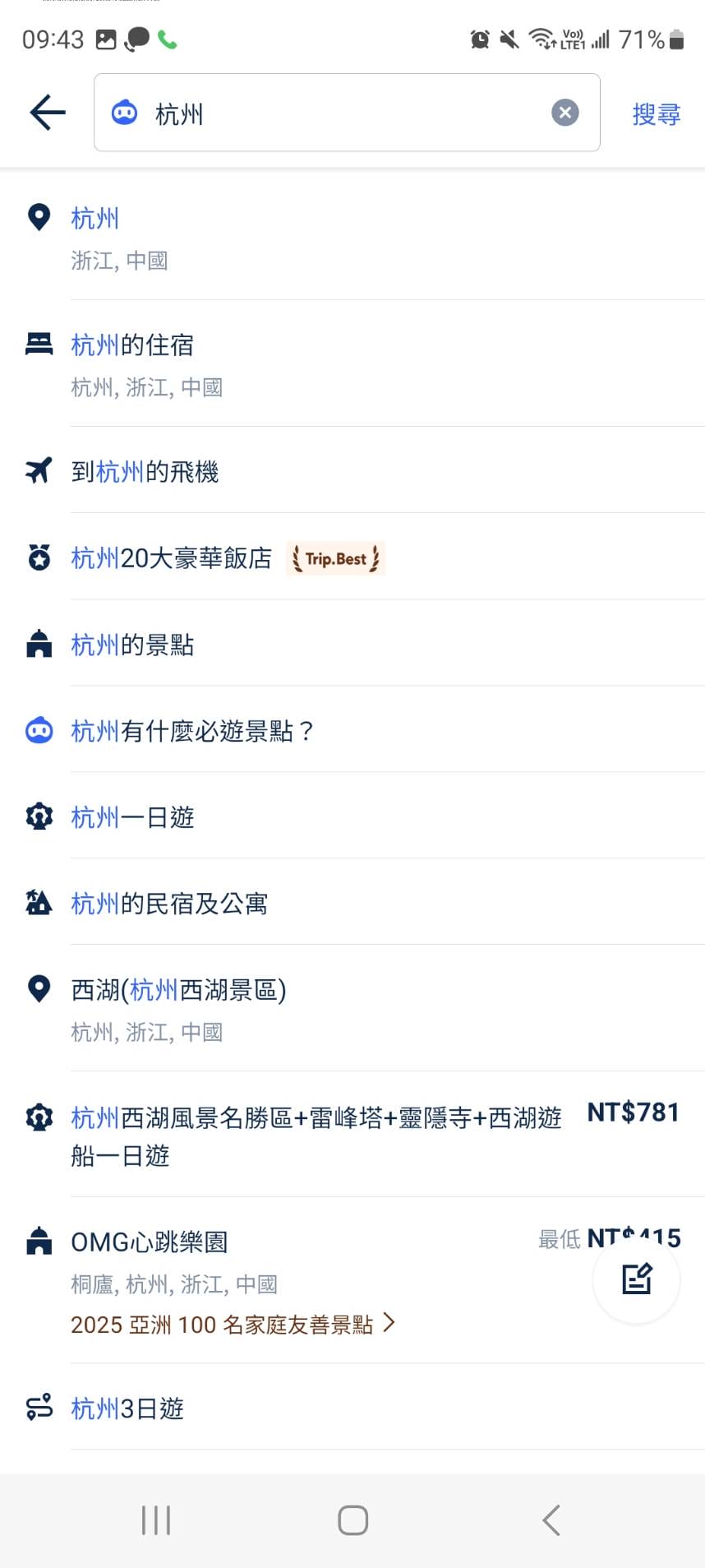Image resolution: width=705 pixels, height=1568 pixels.
Task: Click the attractions landmark icon for 杭州的景點
Action: [38, 645]
